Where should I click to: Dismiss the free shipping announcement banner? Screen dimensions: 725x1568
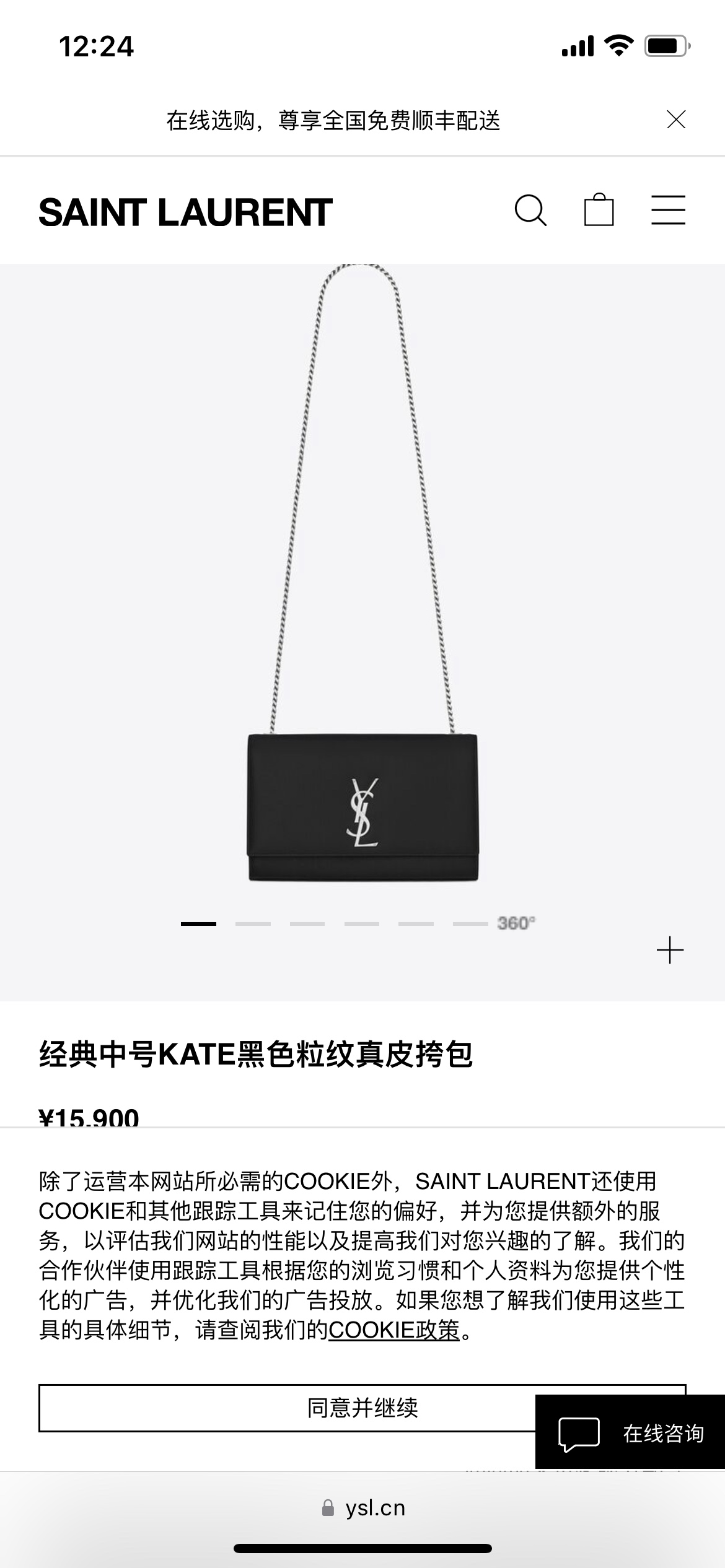[x=675, y=120]
